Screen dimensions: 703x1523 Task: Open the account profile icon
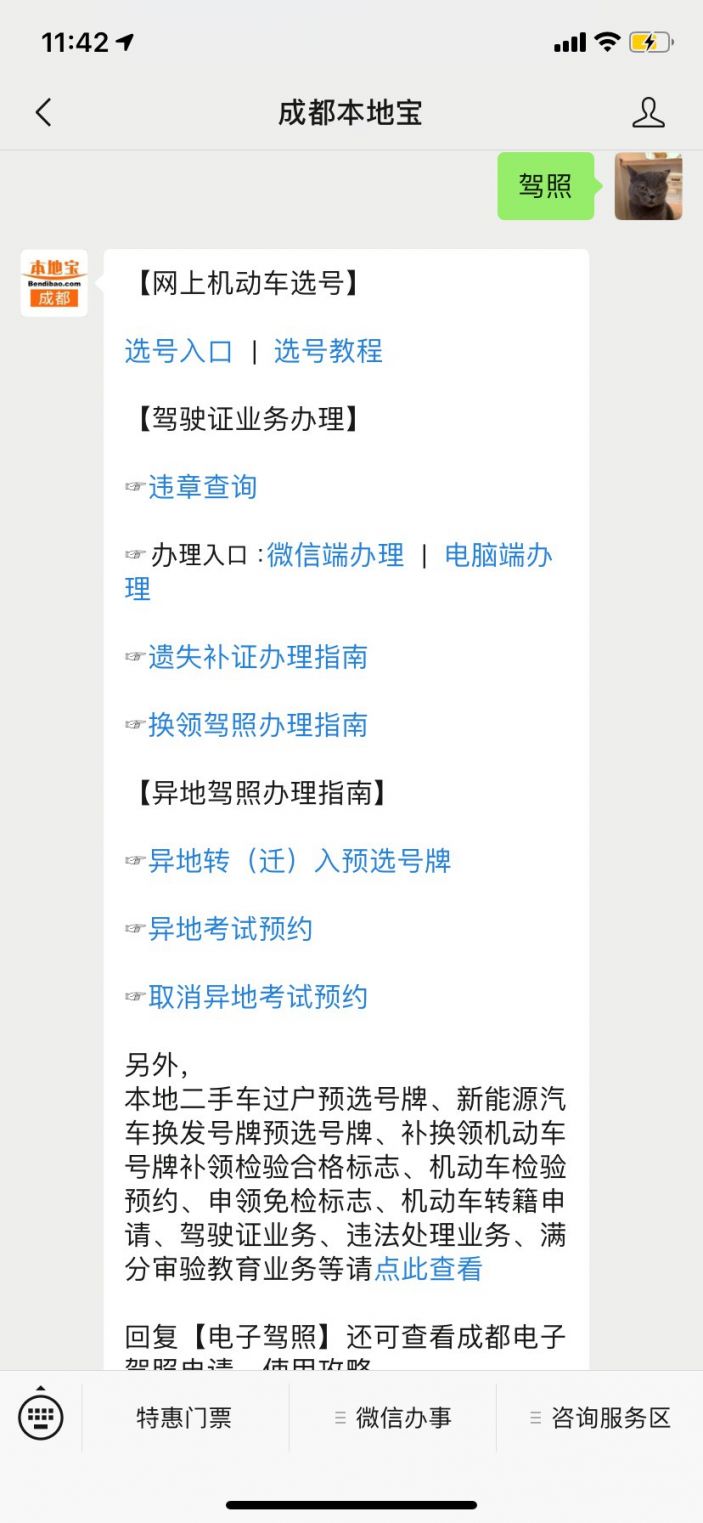[648, 112]
